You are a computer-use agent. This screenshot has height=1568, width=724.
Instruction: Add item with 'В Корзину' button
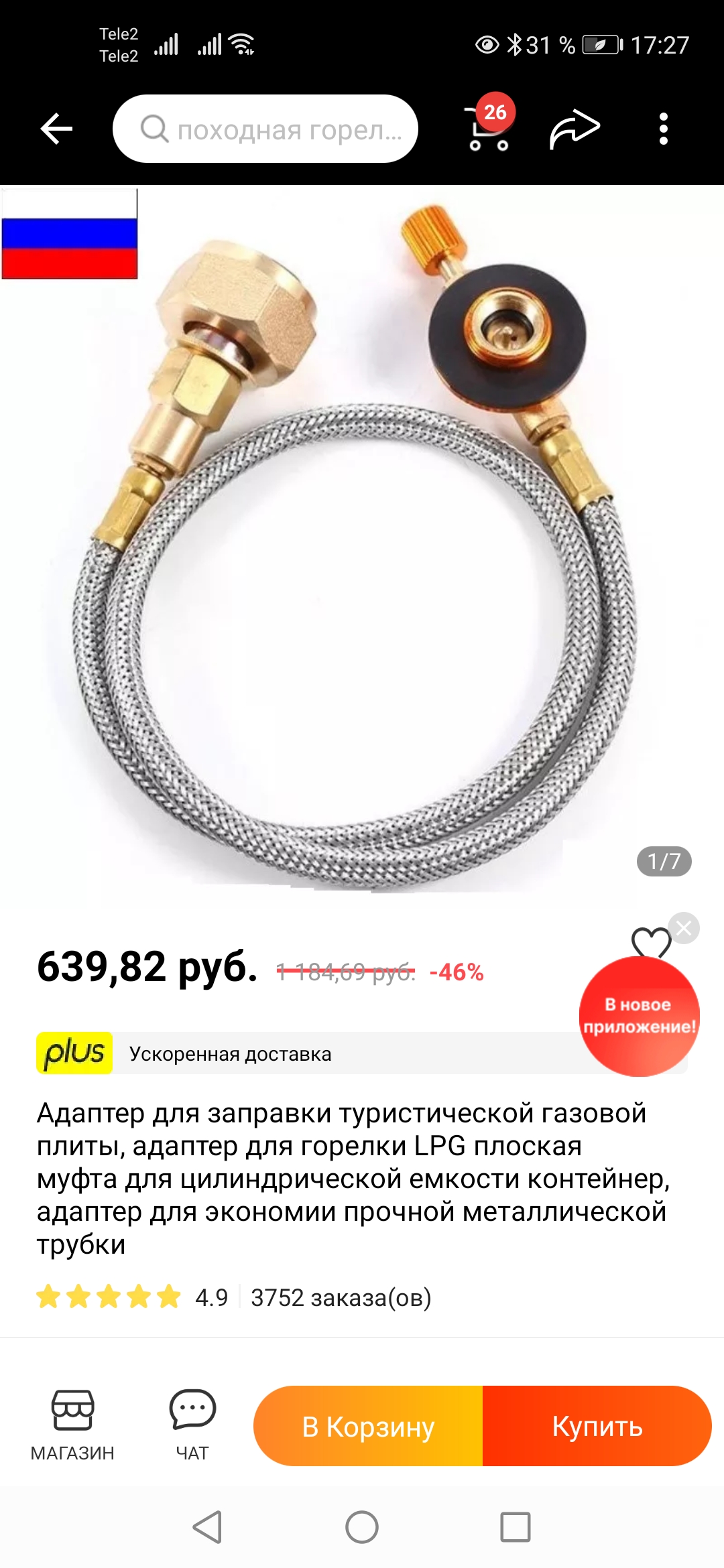point(368,1427)
